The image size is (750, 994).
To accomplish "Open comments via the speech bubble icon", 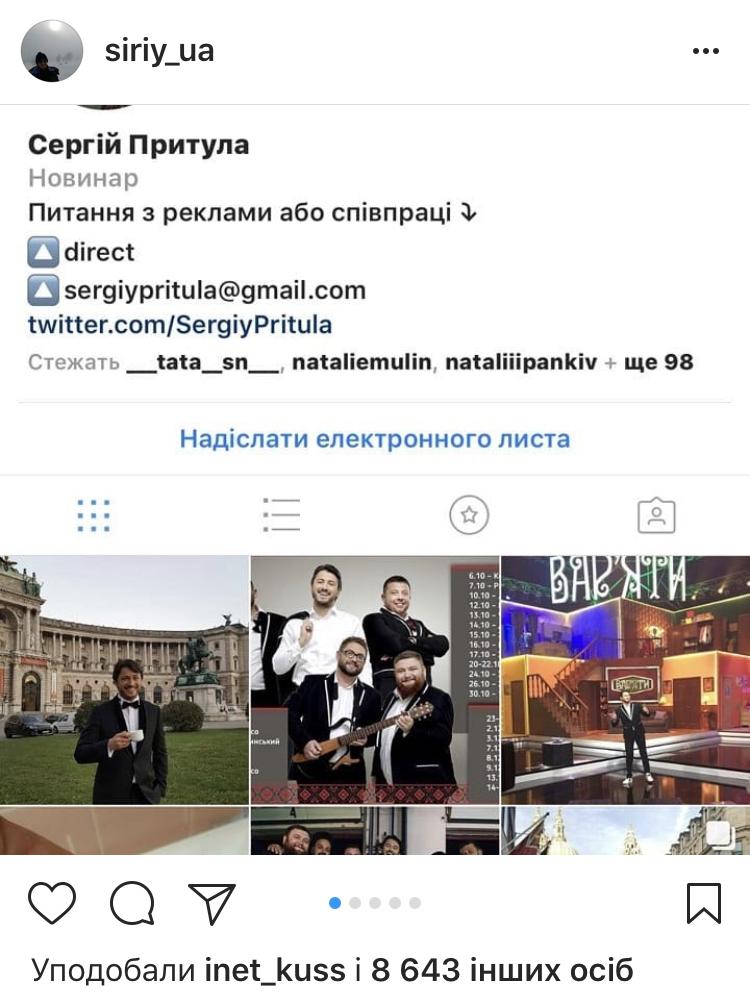I will 132,904.
